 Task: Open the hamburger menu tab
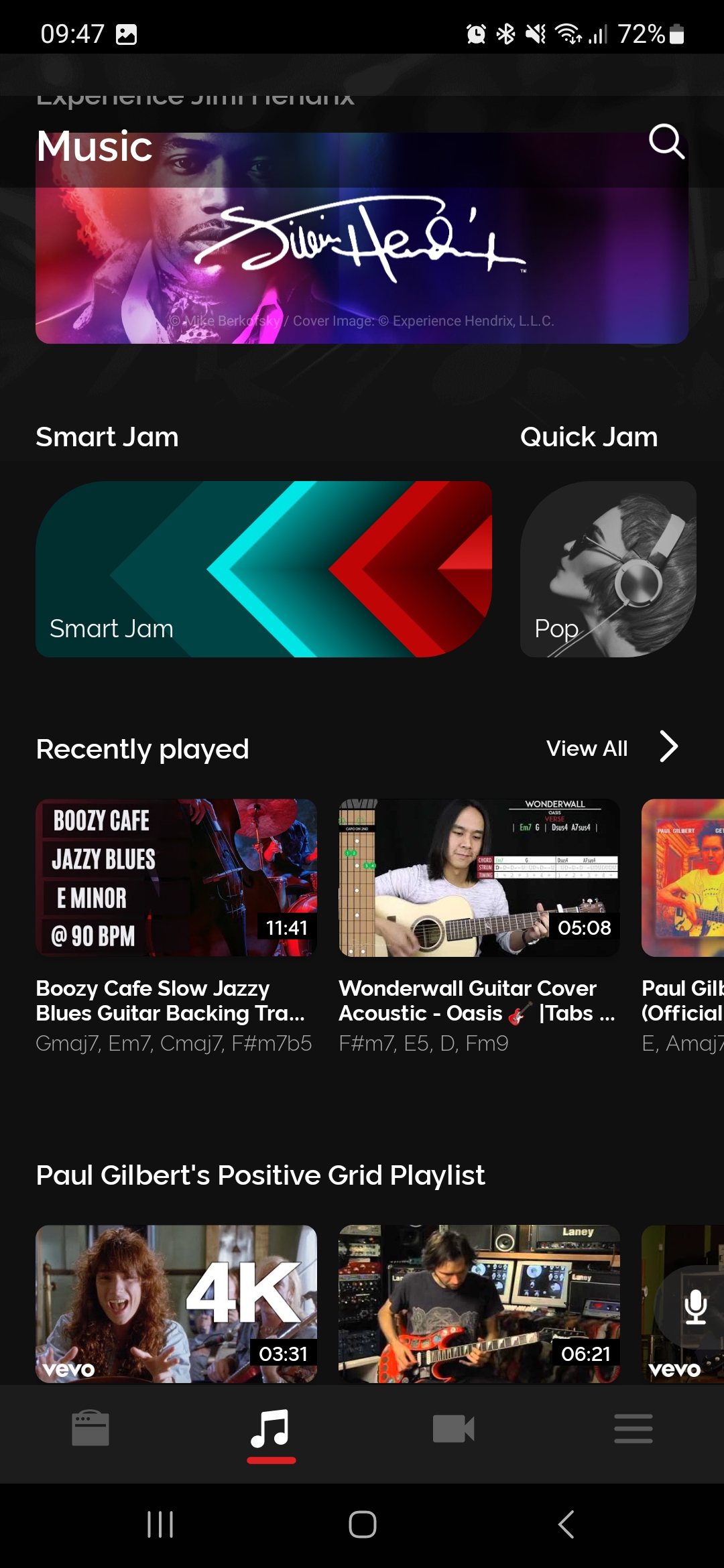click(x=633, y=1429)
